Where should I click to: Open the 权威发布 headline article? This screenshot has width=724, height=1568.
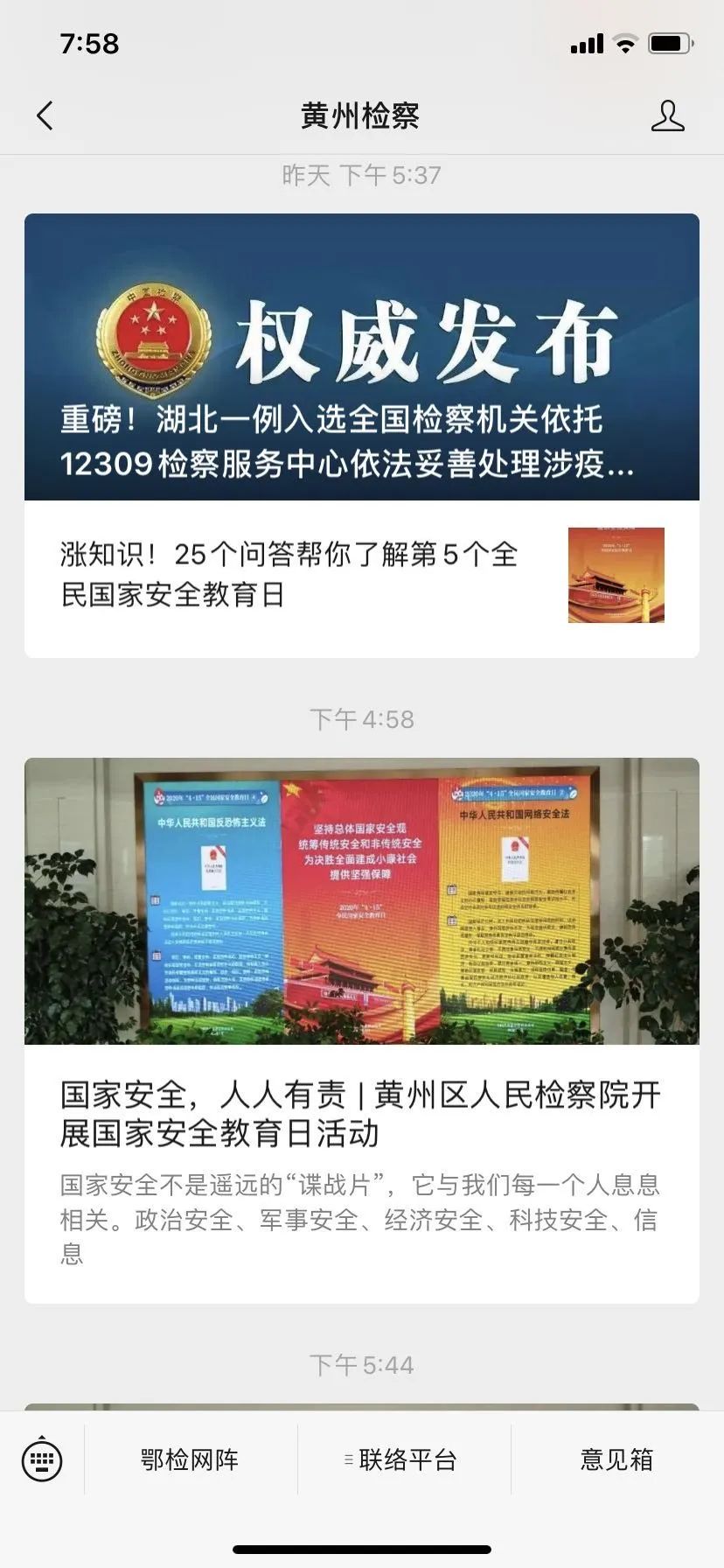point(362,357)
